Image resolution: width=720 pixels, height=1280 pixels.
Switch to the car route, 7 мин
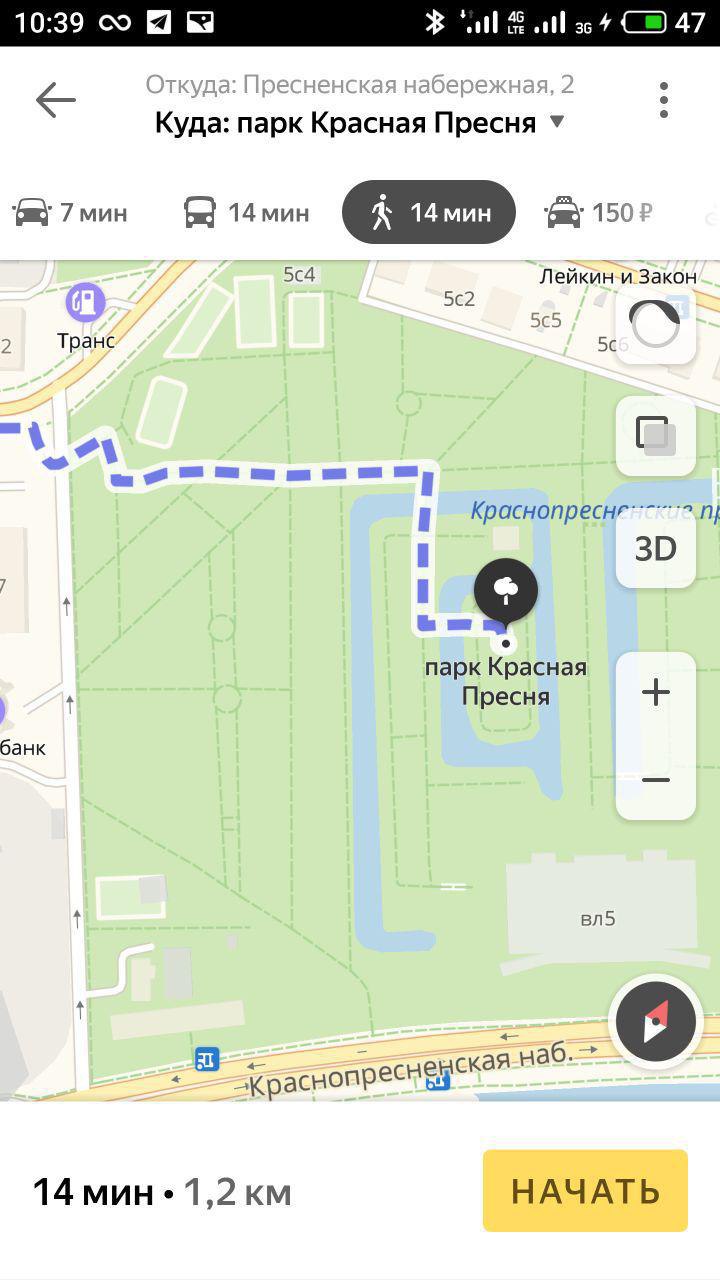point(70,212)
